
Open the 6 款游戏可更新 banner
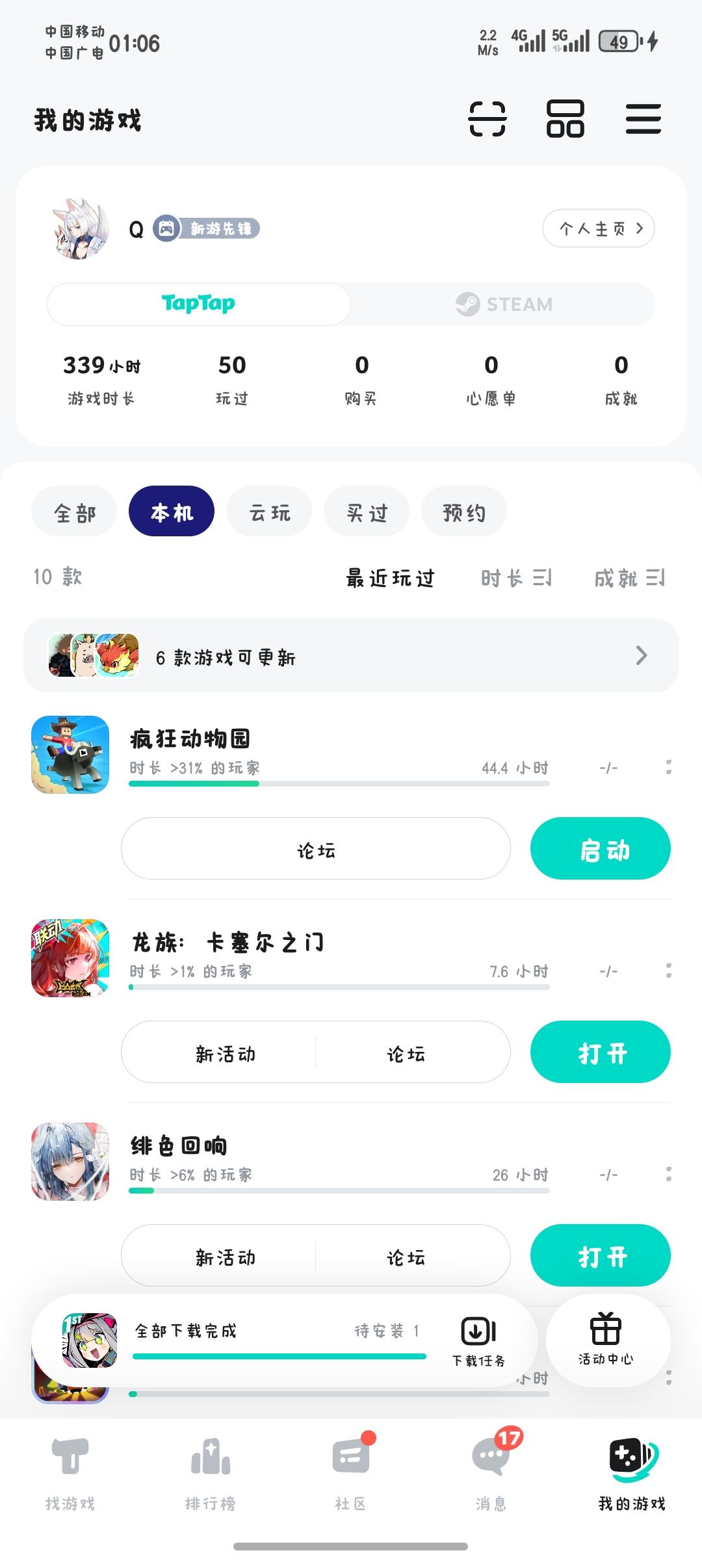(351, 656)
